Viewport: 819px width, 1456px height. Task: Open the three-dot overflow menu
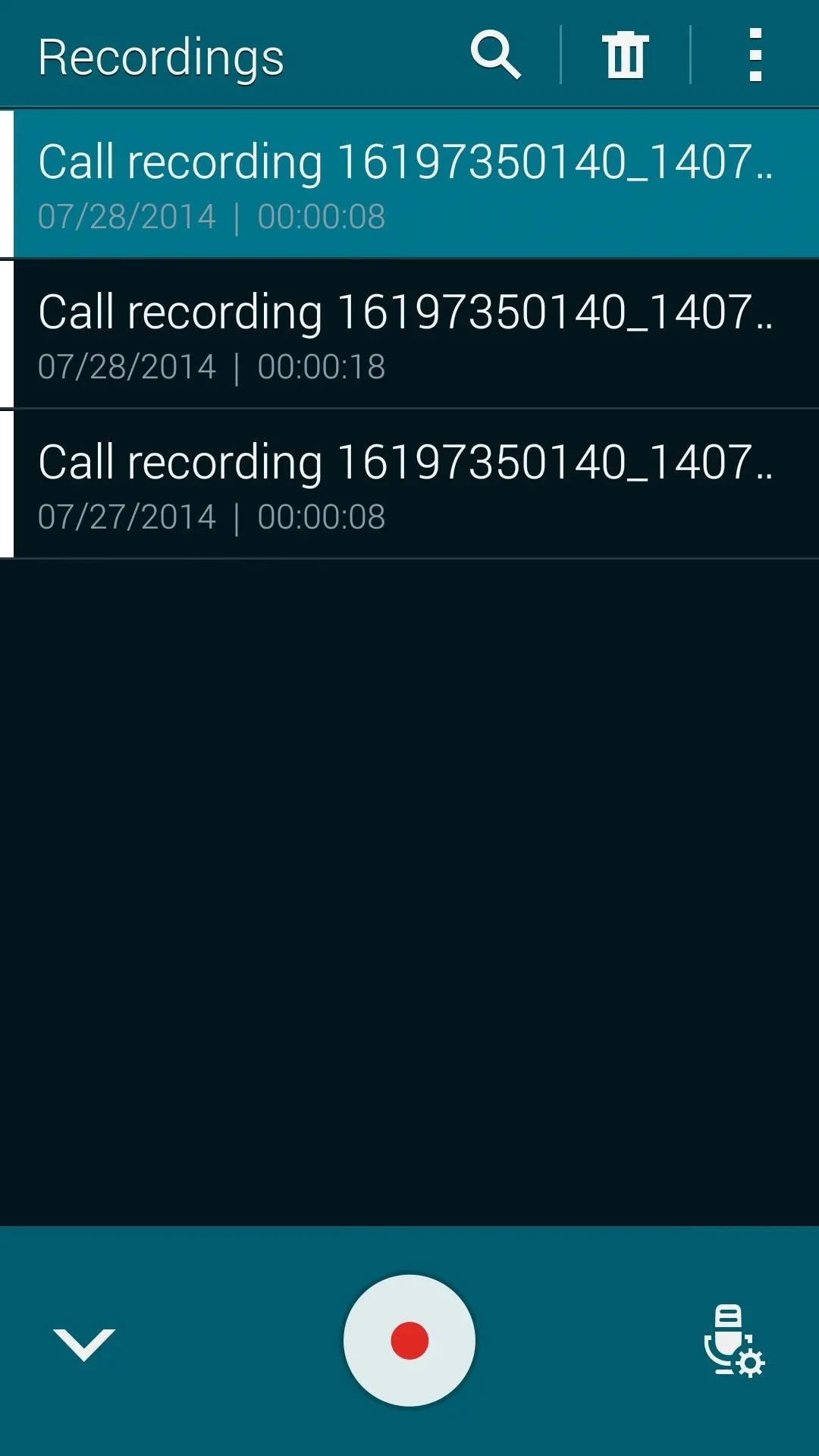click(x=755, y=55)
